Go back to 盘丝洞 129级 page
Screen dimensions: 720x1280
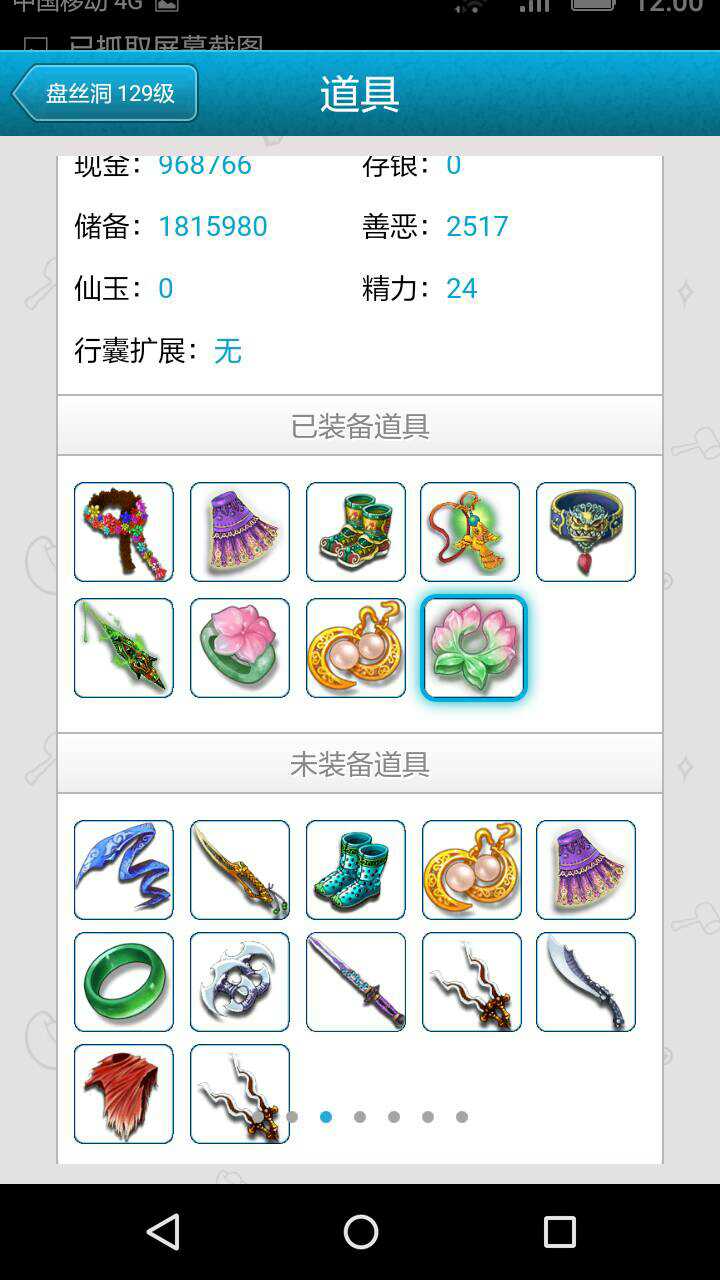click(x=105, y=93)
